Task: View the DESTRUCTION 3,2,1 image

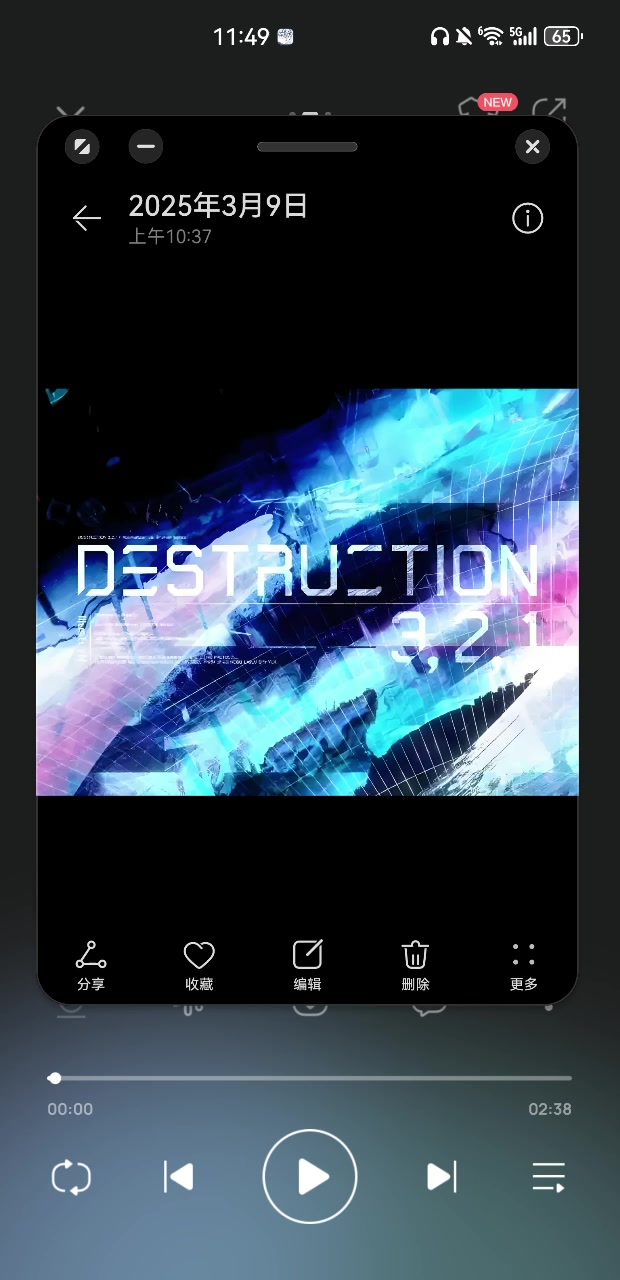Action: 308,592
